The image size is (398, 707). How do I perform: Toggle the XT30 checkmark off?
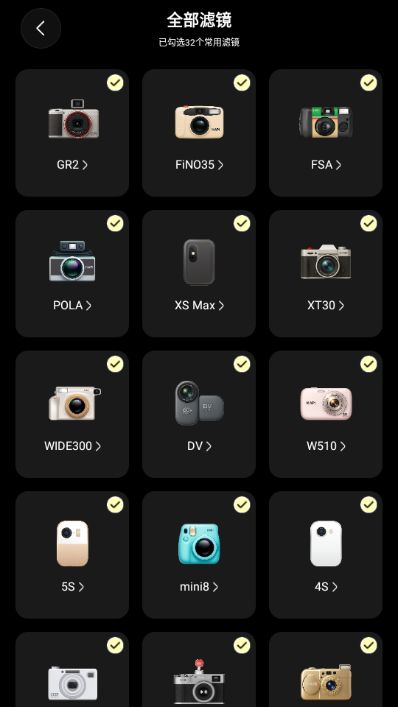[369, 223]
